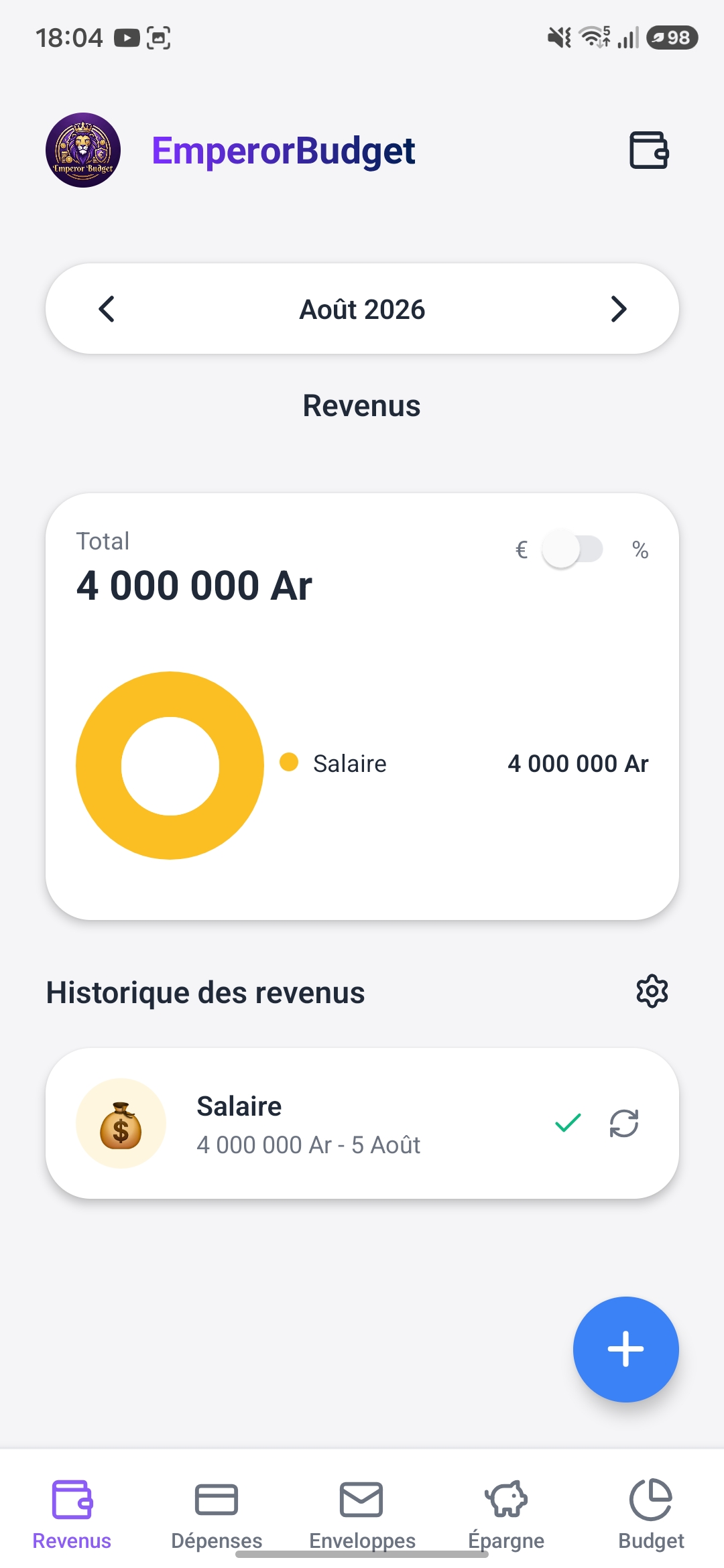Toggle the € / % display switch

572,549
